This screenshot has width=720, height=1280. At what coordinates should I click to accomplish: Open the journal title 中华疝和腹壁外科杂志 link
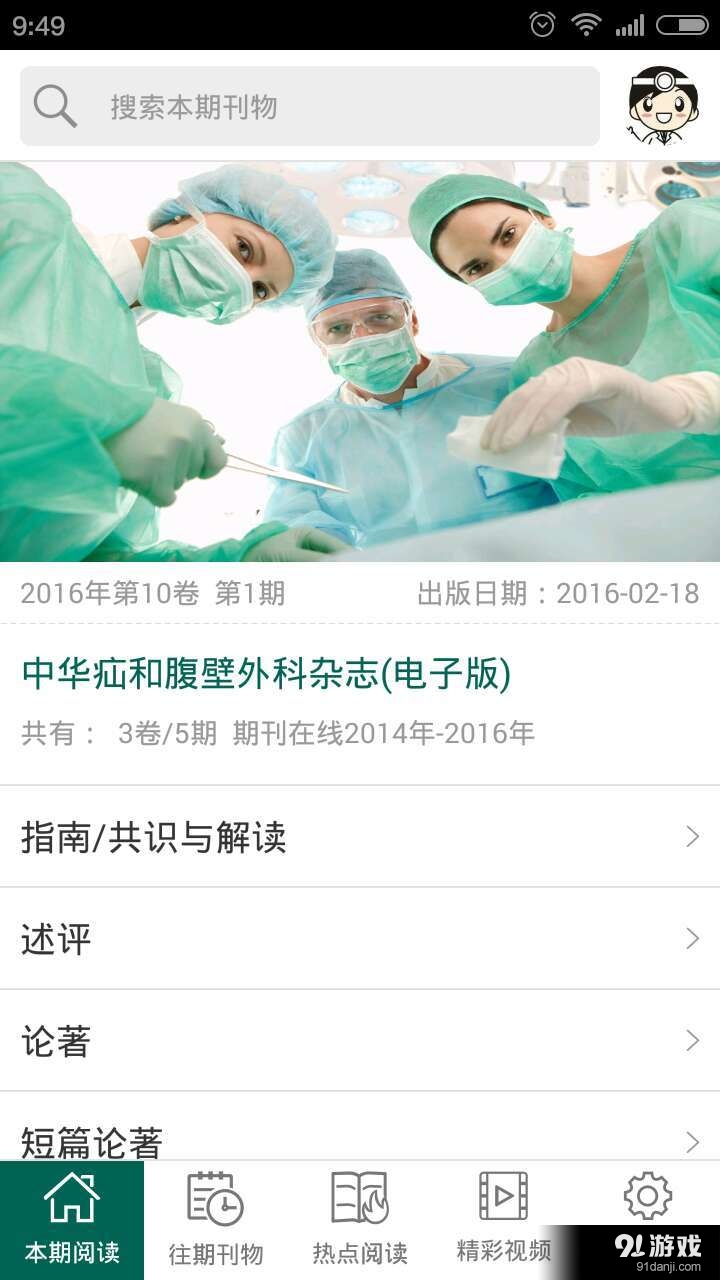265,671
